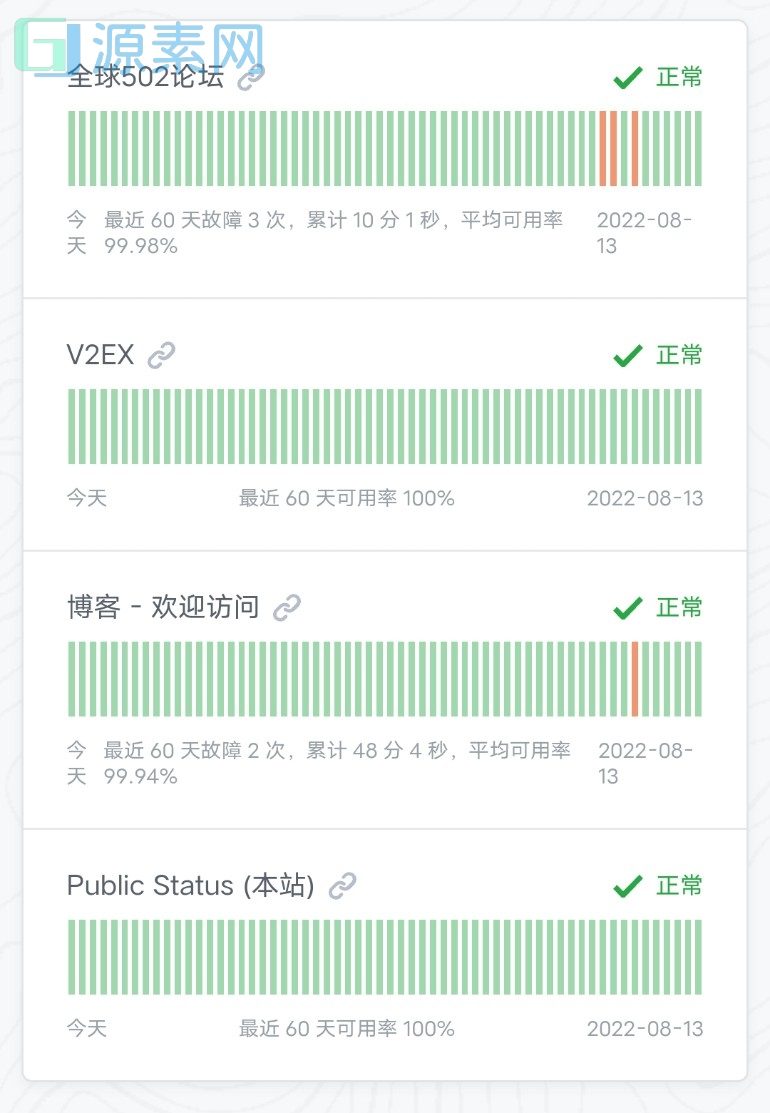The image size is (770, 1113).
Task: Tap the link icon next to 博客 - 欢迎访问
Action: 287,607
